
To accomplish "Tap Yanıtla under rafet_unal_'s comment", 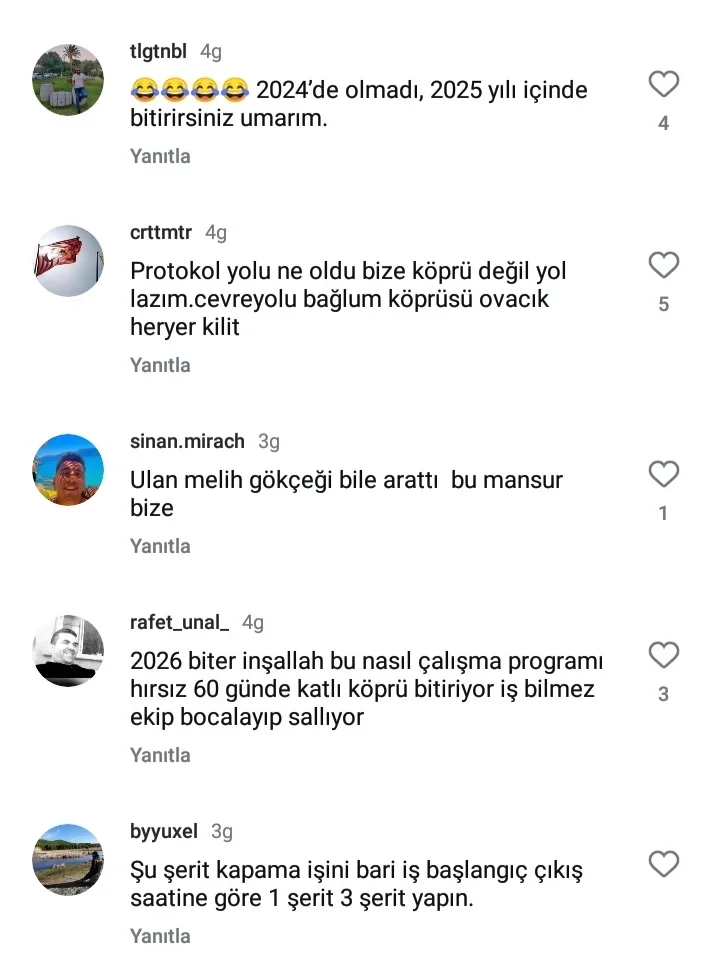I will (159, 755).
